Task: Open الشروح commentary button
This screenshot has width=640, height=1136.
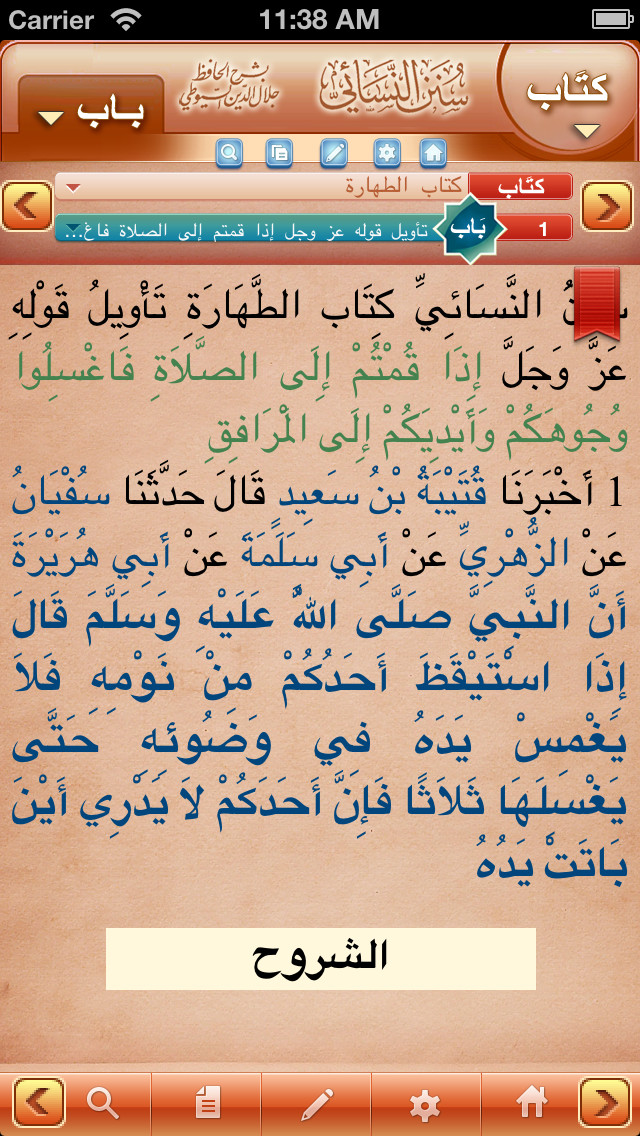Action: tap(320, 958)
